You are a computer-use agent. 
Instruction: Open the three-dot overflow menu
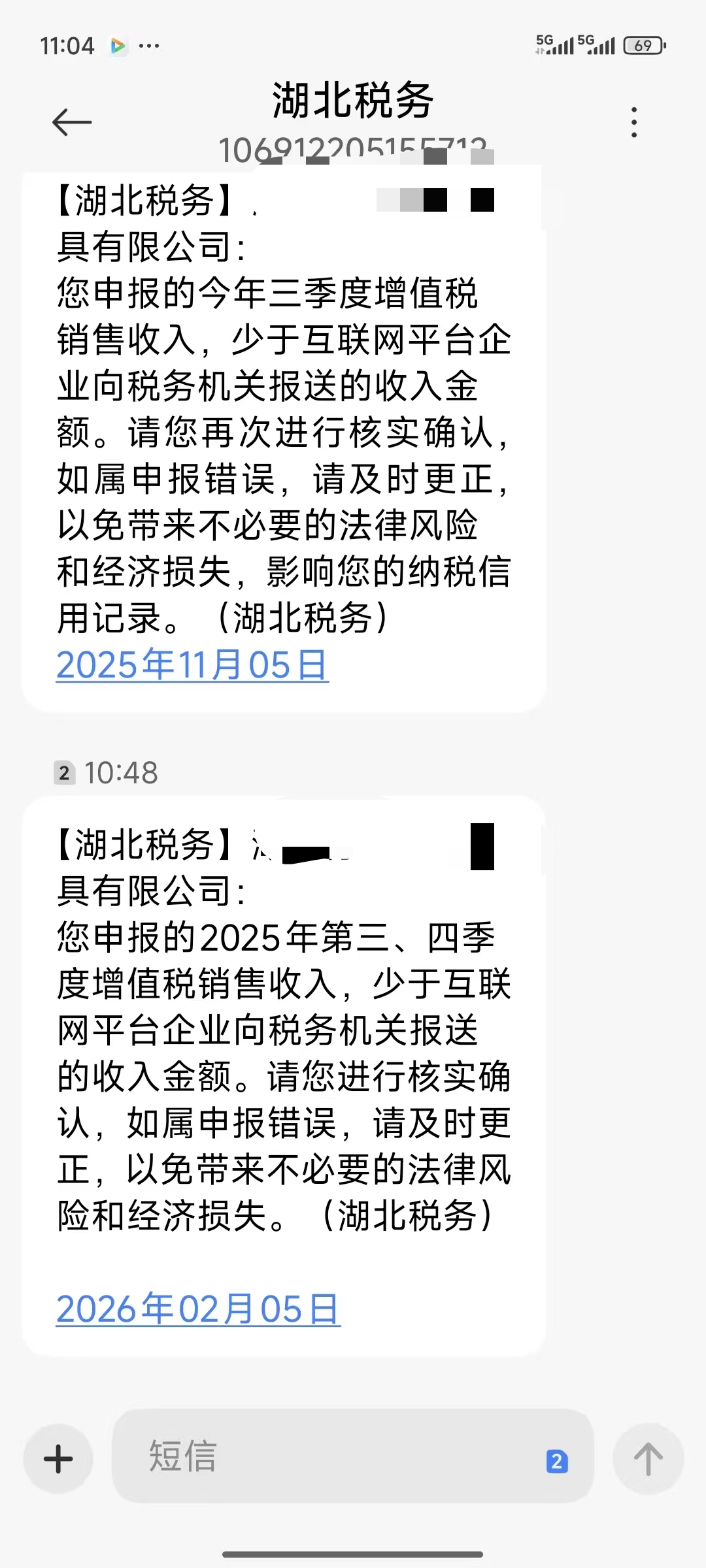[x=633, y=122]
